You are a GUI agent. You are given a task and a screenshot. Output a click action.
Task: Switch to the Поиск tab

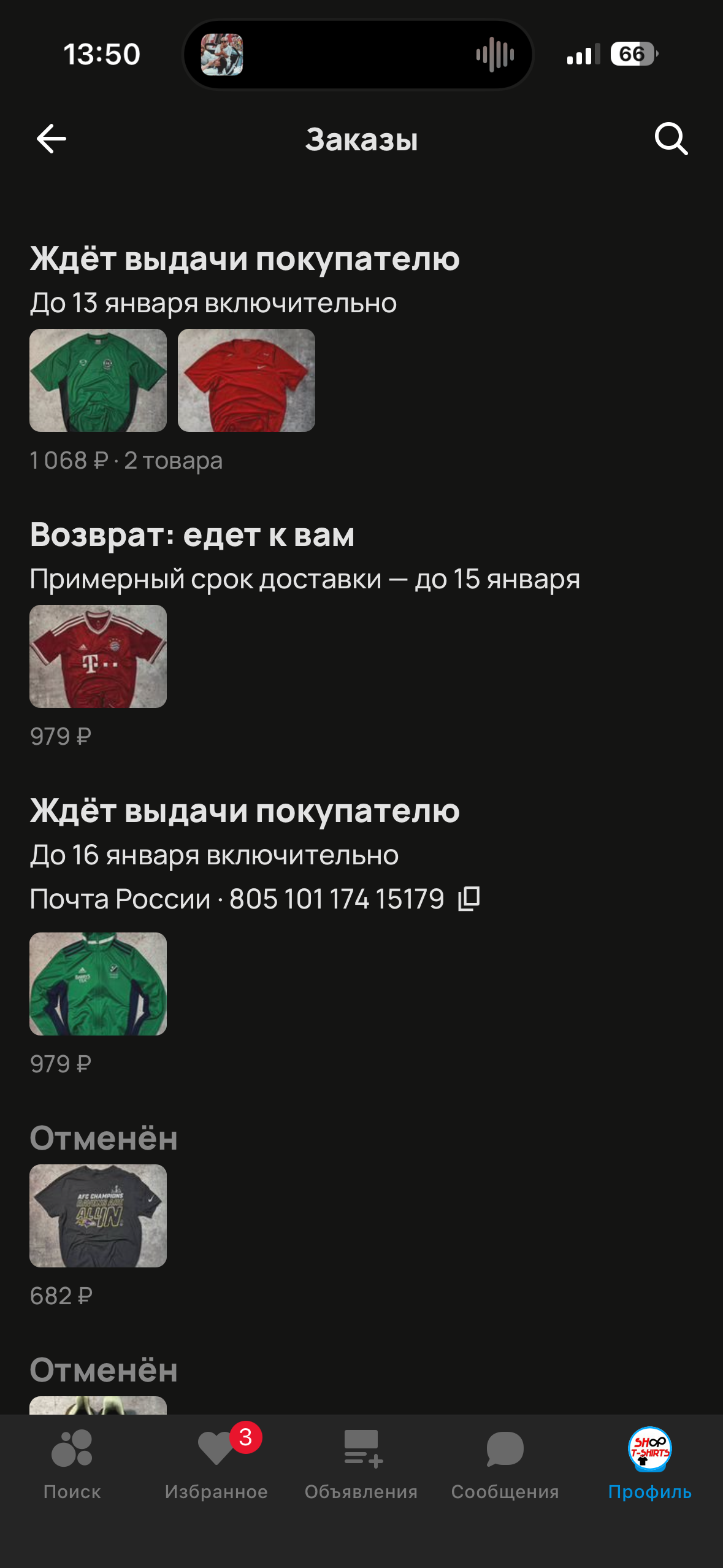(72, 1462)
